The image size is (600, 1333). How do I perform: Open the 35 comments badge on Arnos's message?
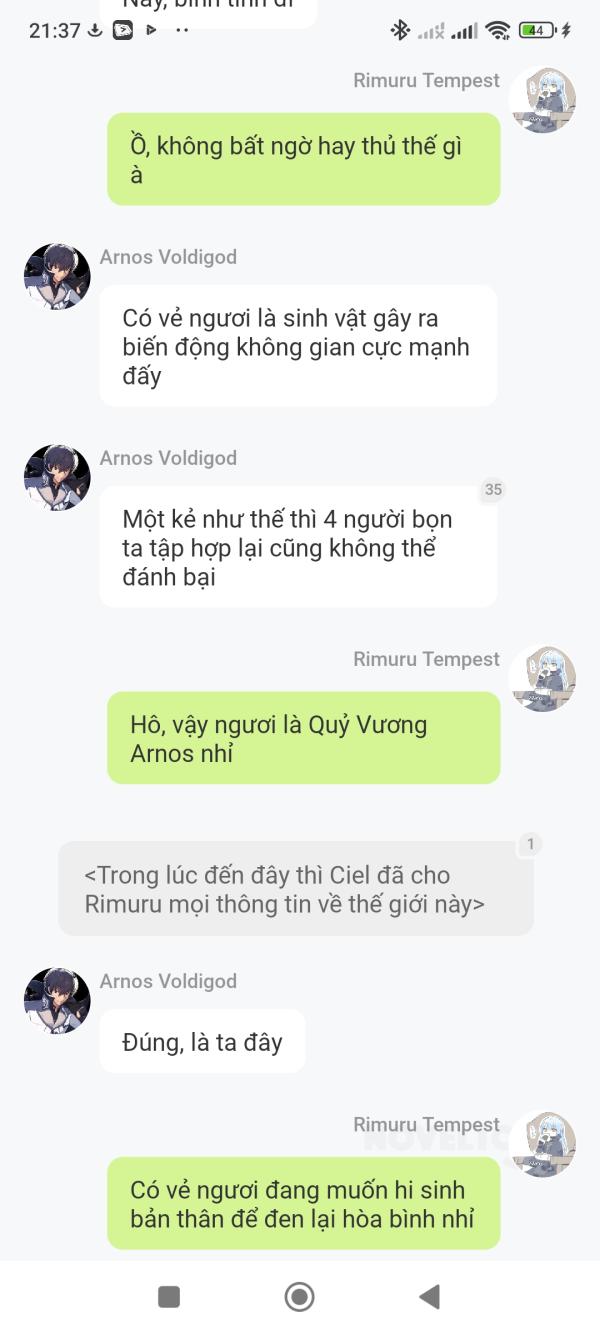coord(493,489)
